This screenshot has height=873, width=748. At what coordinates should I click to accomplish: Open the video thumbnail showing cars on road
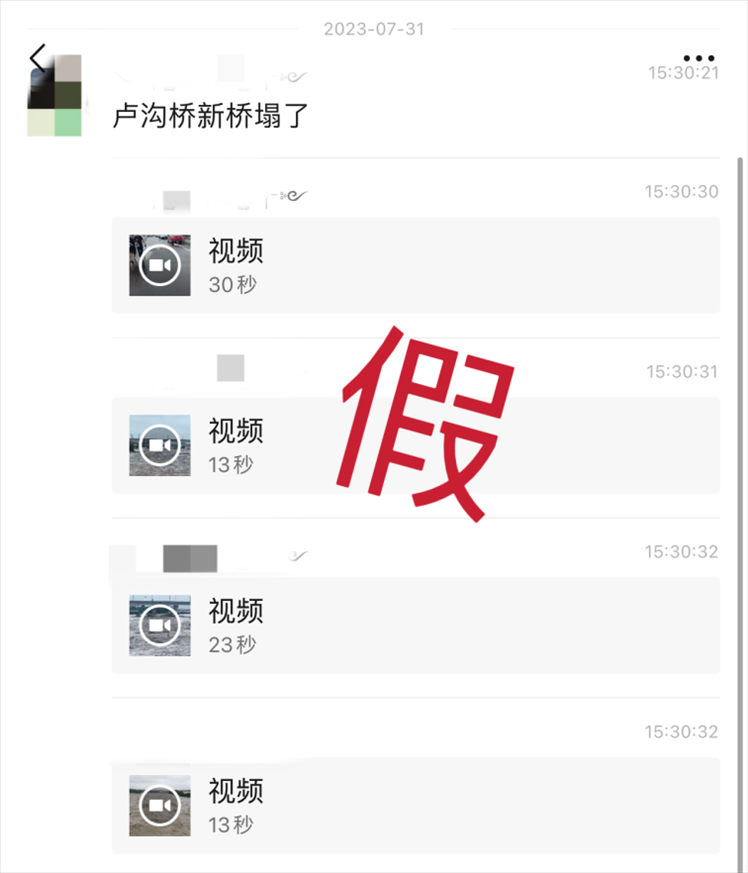(159, 265)
